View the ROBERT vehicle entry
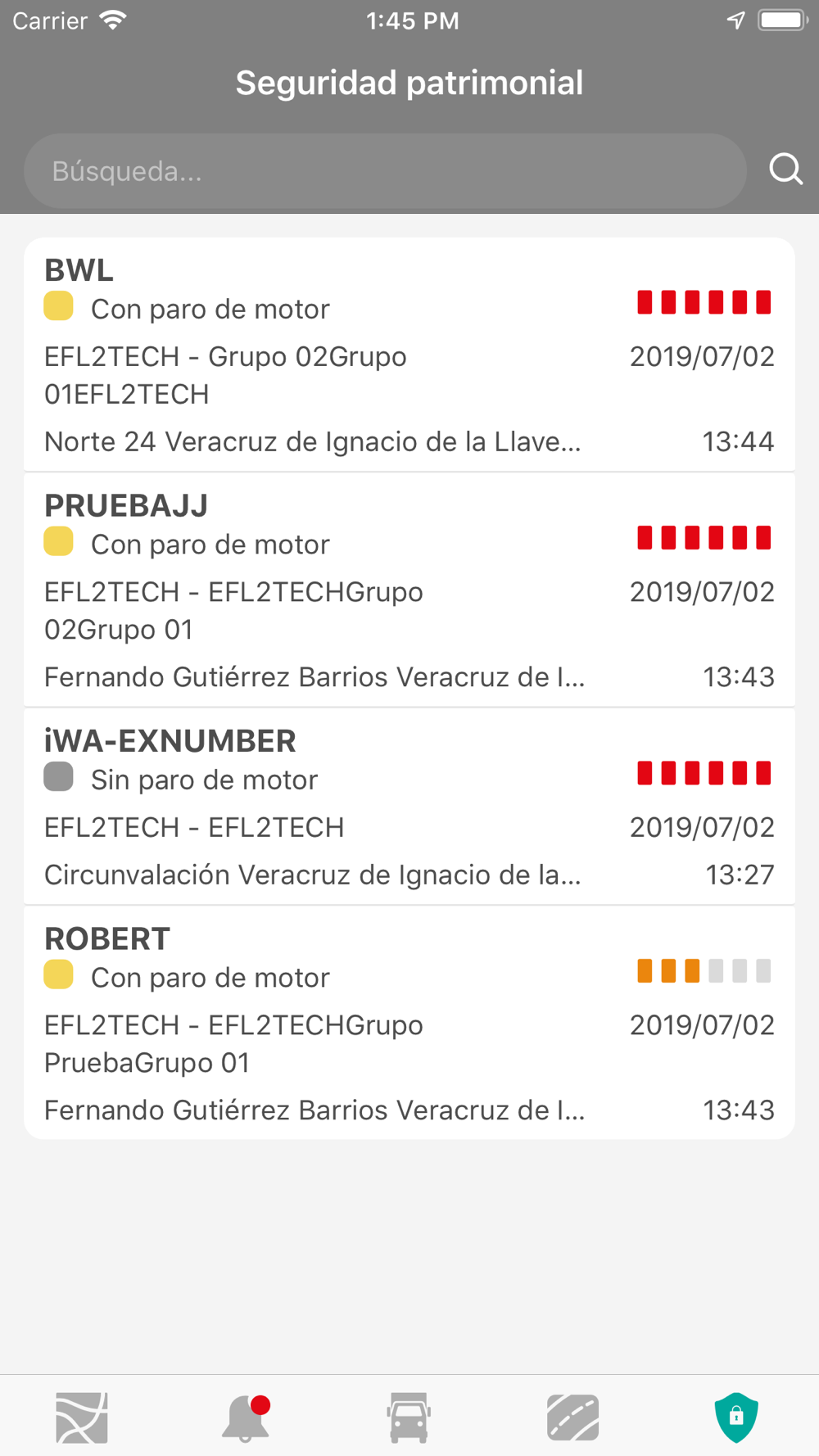The width and height of the screenshot is (819, 1456). (x=409, y=1022)
